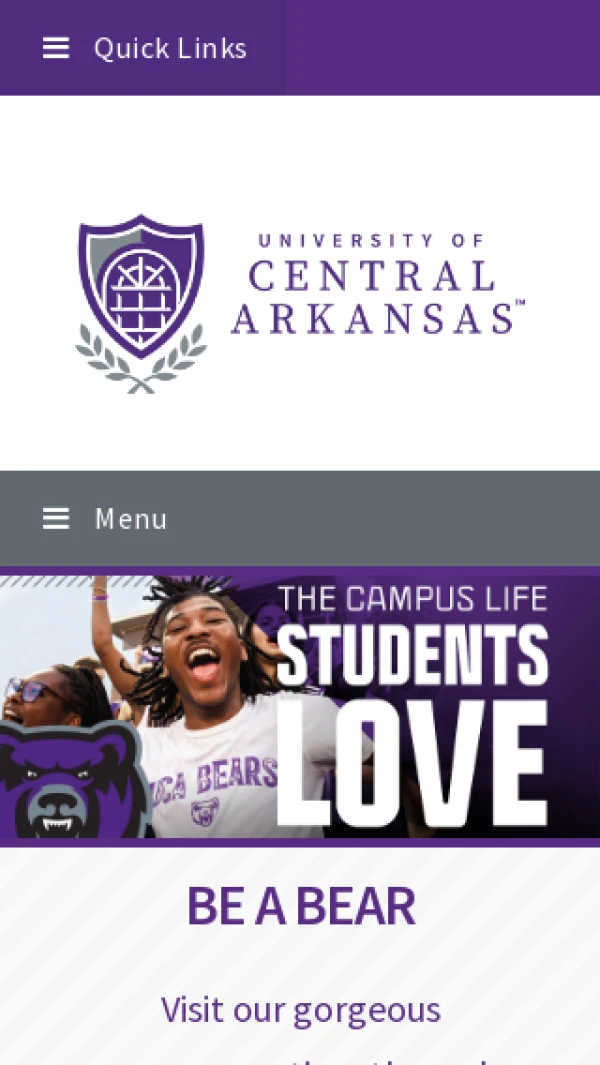Open the Campus Life Students Love banner
Viewport: 600px width, 1065px height.
300,706
